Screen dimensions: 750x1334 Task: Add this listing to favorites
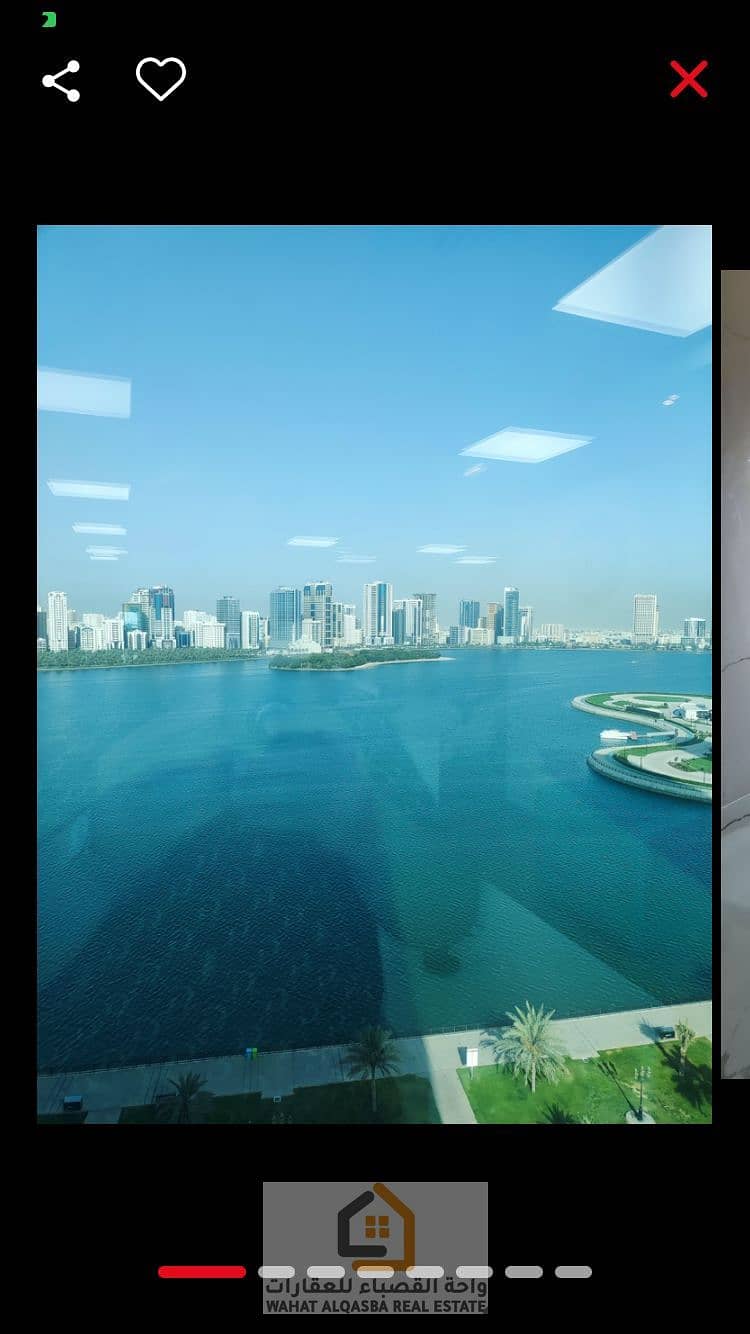[161, 79]
